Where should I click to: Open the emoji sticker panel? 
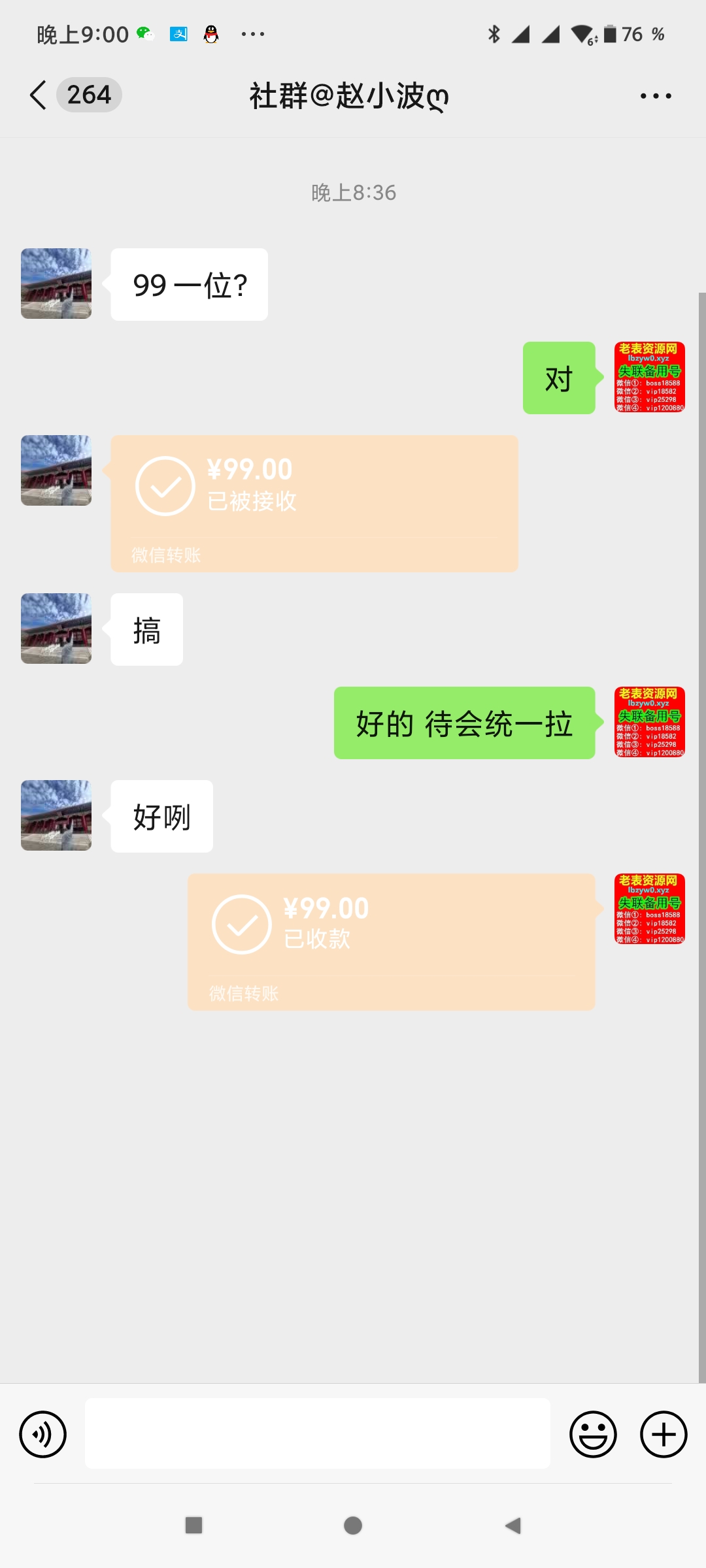(593, 1434)
